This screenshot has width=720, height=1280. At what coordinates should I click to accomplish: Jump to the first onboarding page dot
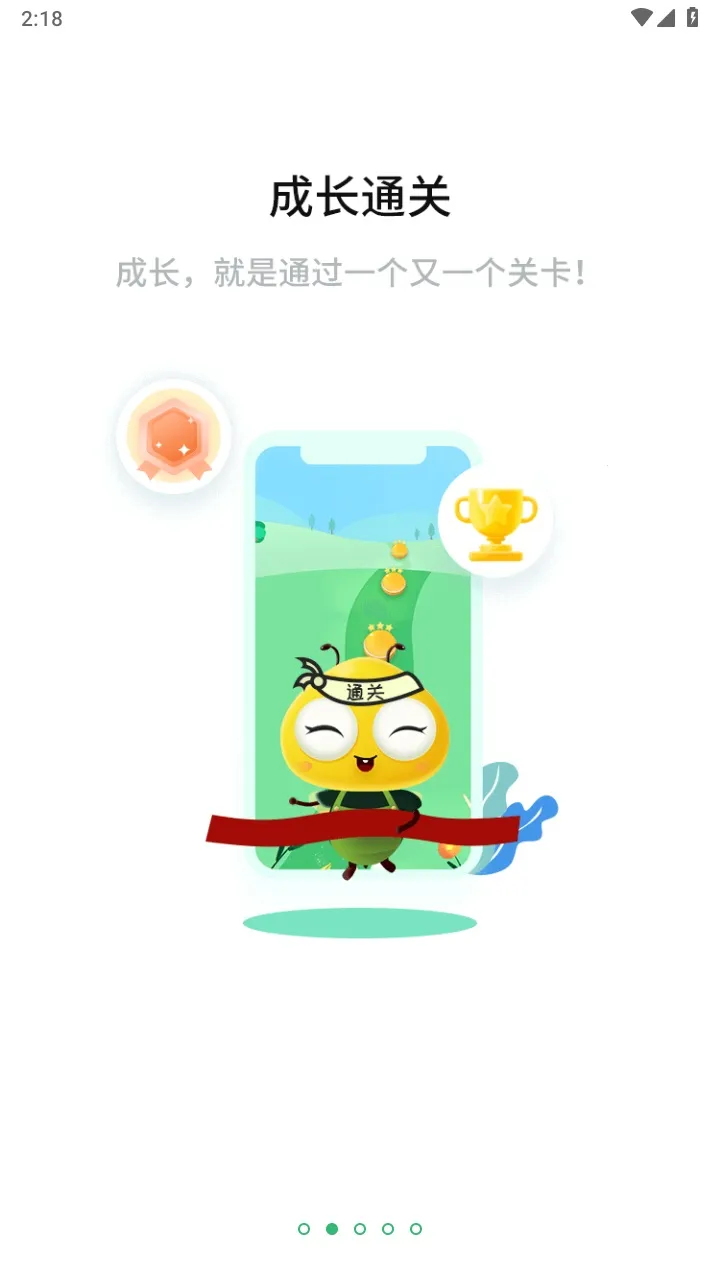304,1229
